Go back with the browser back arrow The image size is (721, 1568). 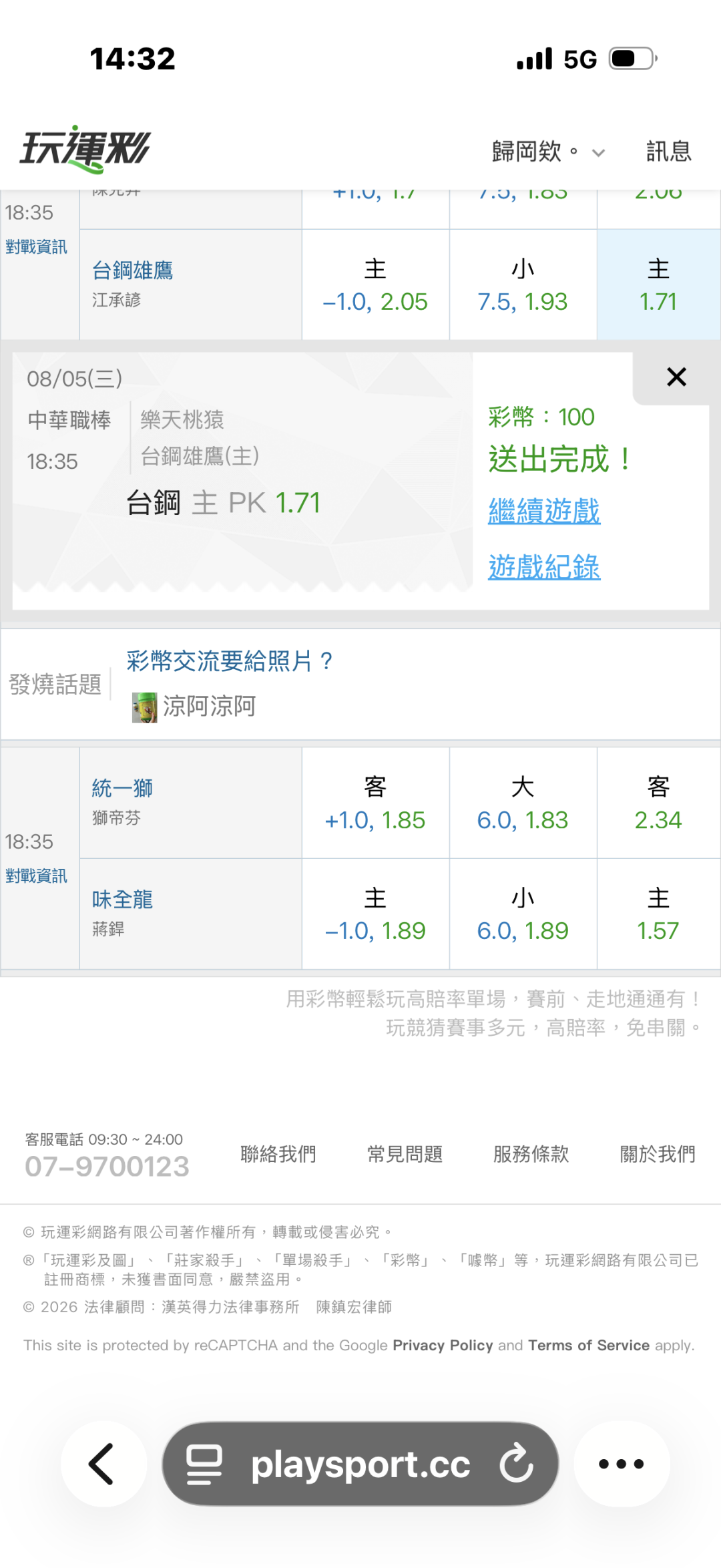tap(103, 1464)
